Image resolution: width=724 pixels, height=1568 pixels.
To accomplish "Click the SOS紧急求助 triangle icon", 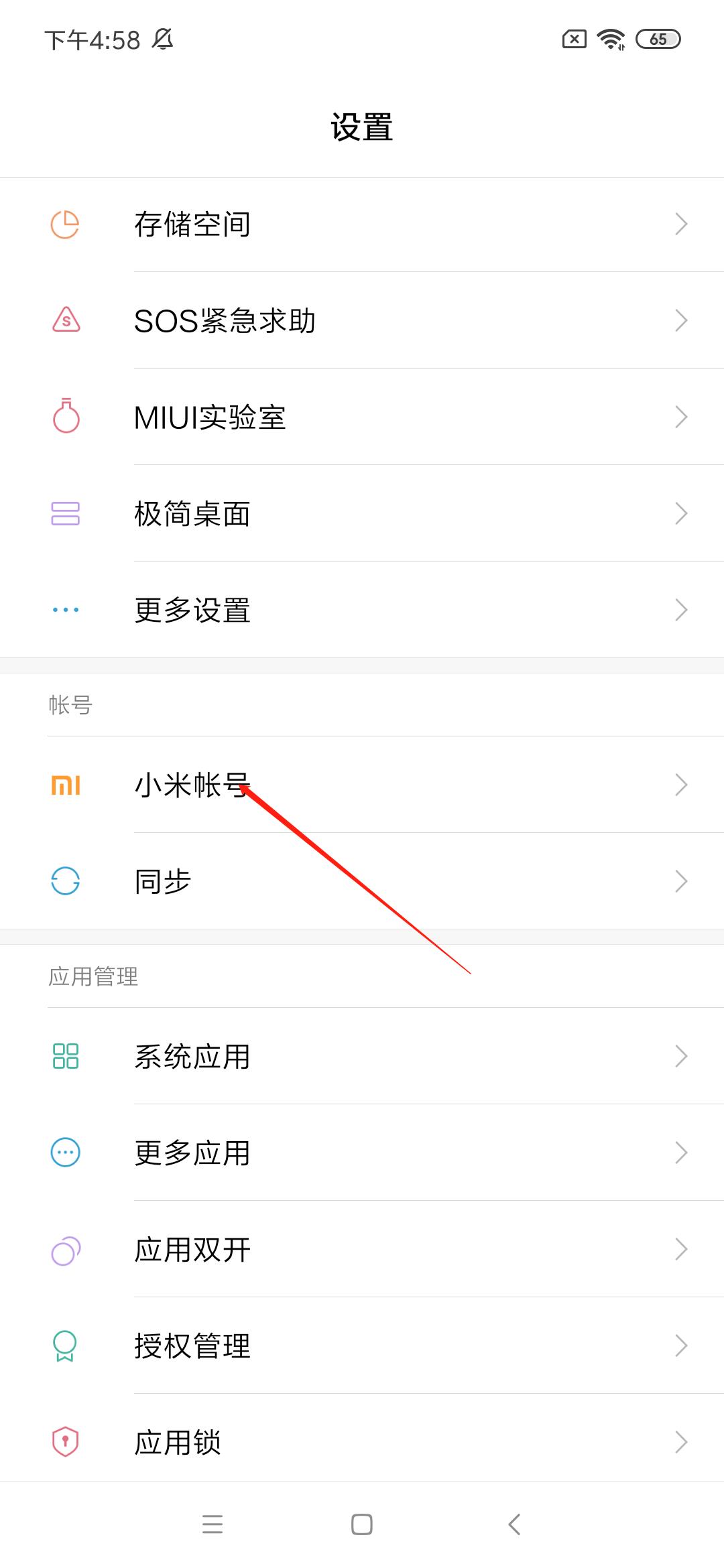I will point(65,320).
